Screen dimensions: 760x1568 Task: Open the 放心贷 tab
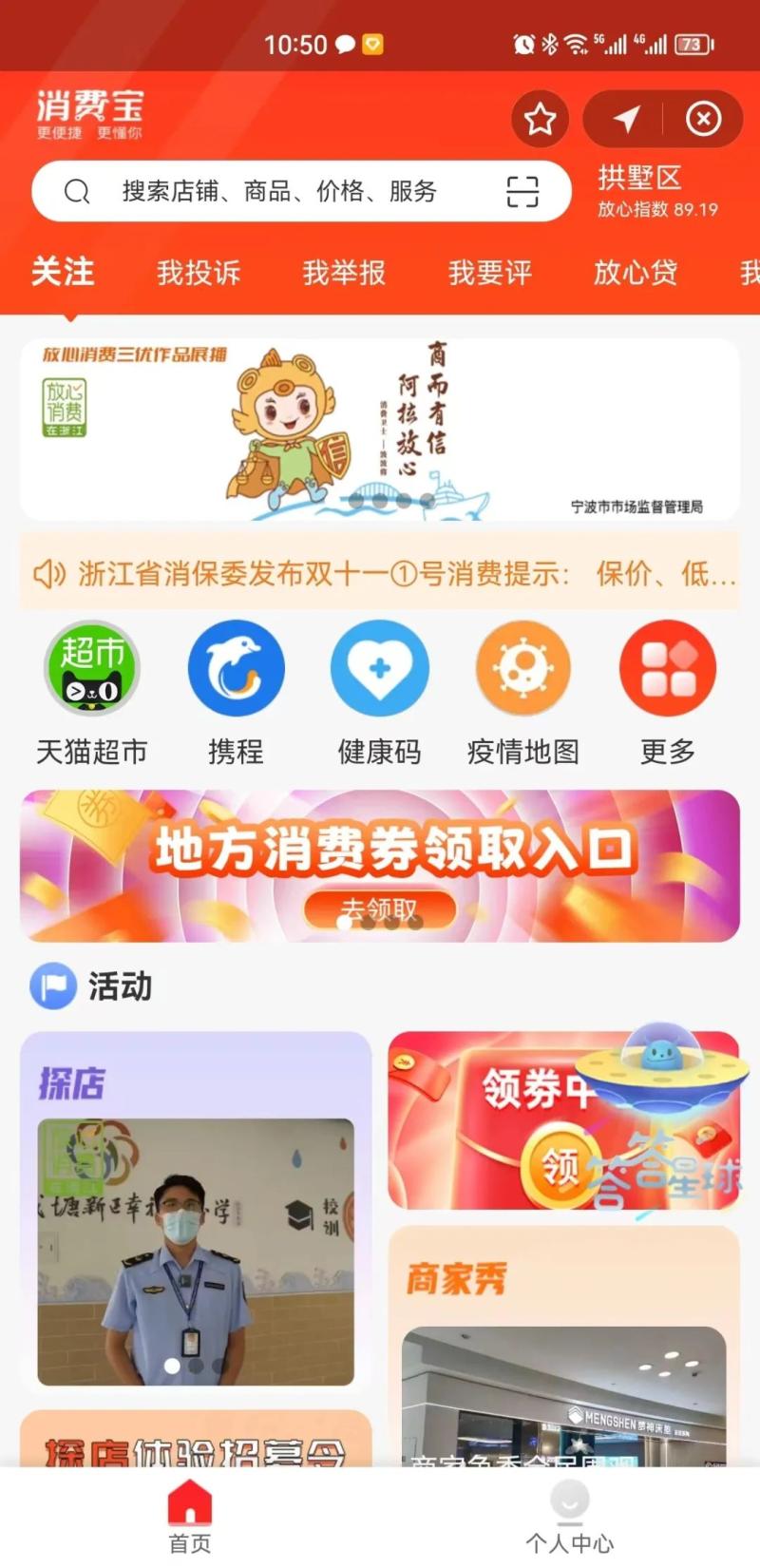[x=635, y=273]
